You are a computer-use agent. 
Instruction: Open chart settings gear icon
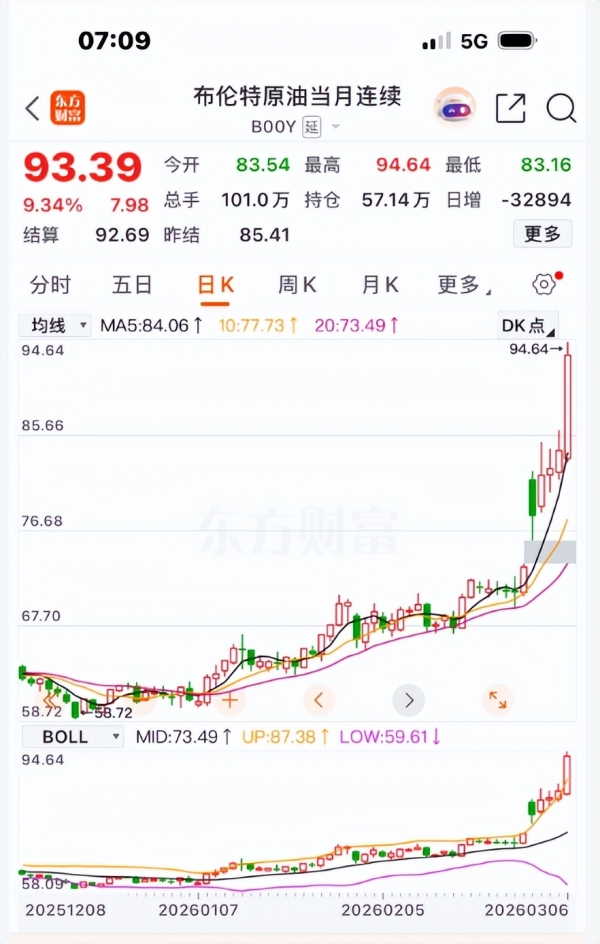click(x=544, y=284)
